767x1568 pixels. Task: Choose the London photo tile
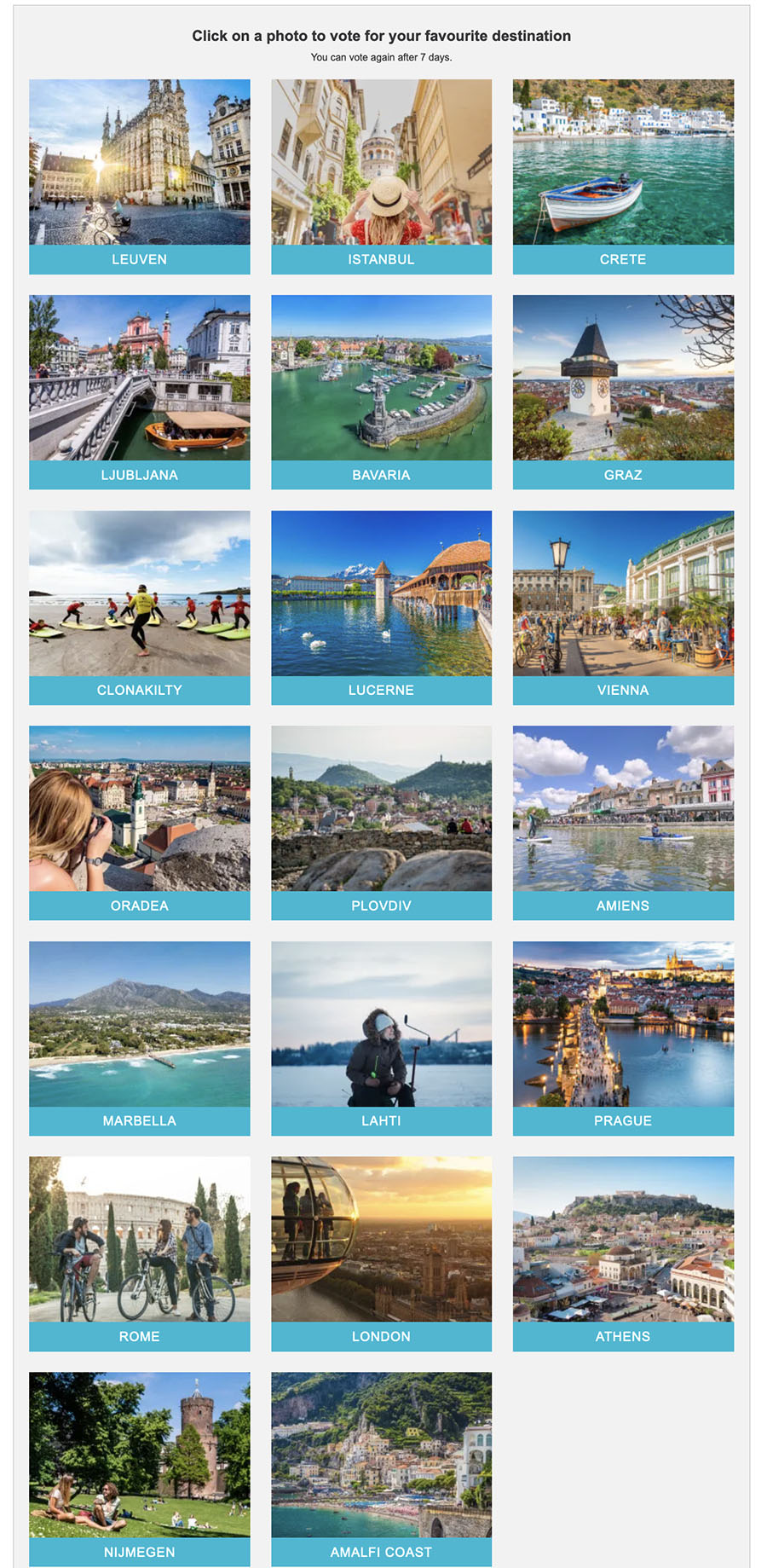coord(381,1239)
